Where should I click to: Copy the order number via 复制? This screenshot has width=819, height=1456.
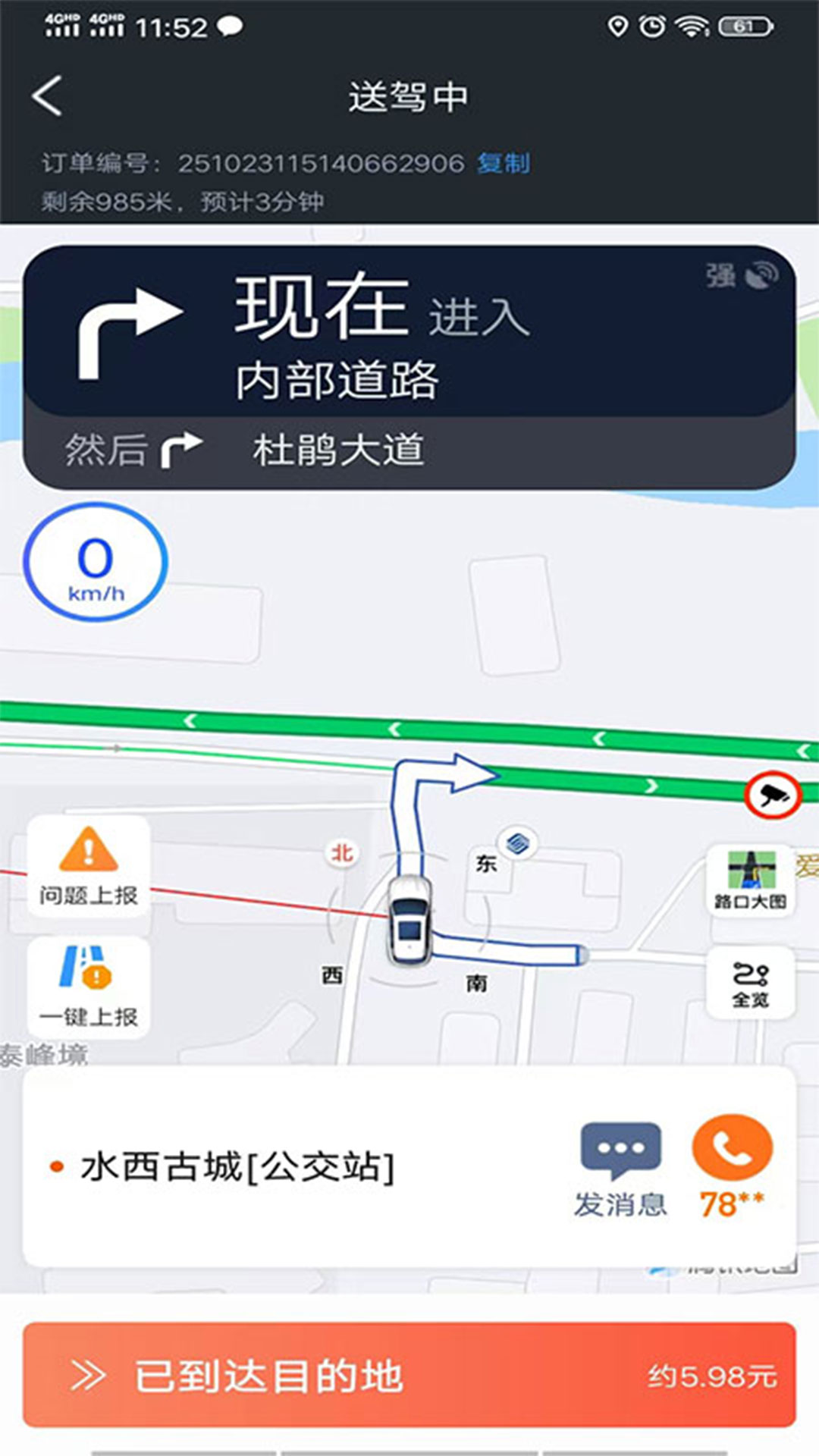pos(504,163)
